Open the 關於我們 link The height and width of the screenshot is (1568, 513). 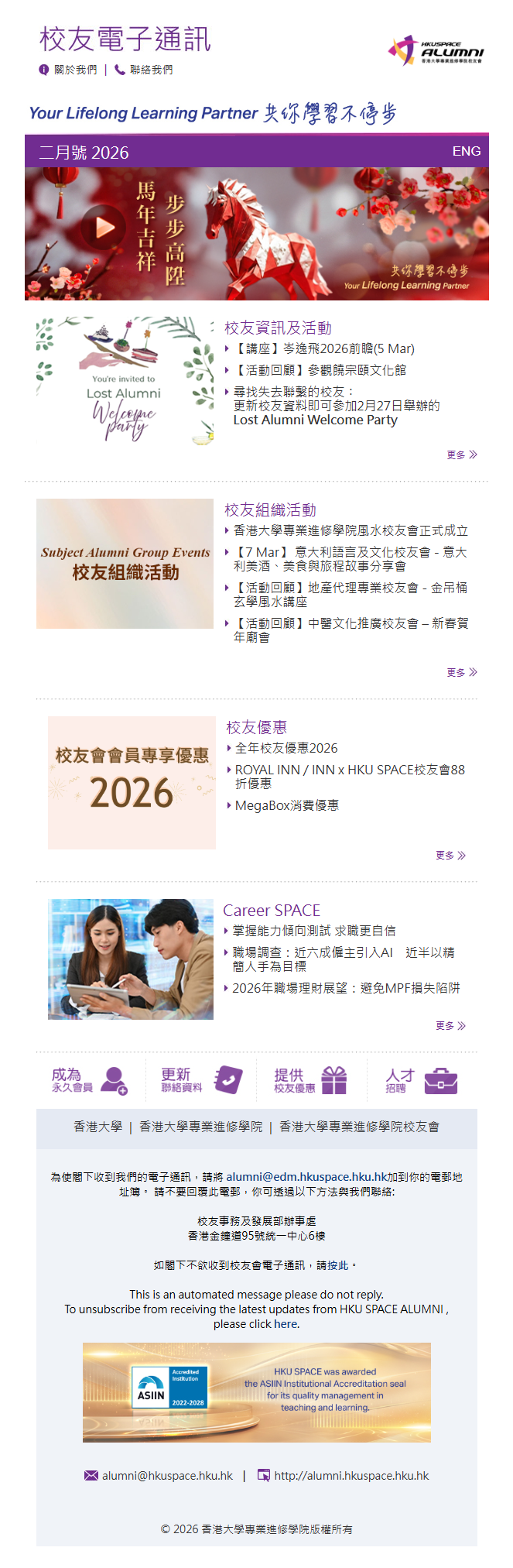point(75,70)
